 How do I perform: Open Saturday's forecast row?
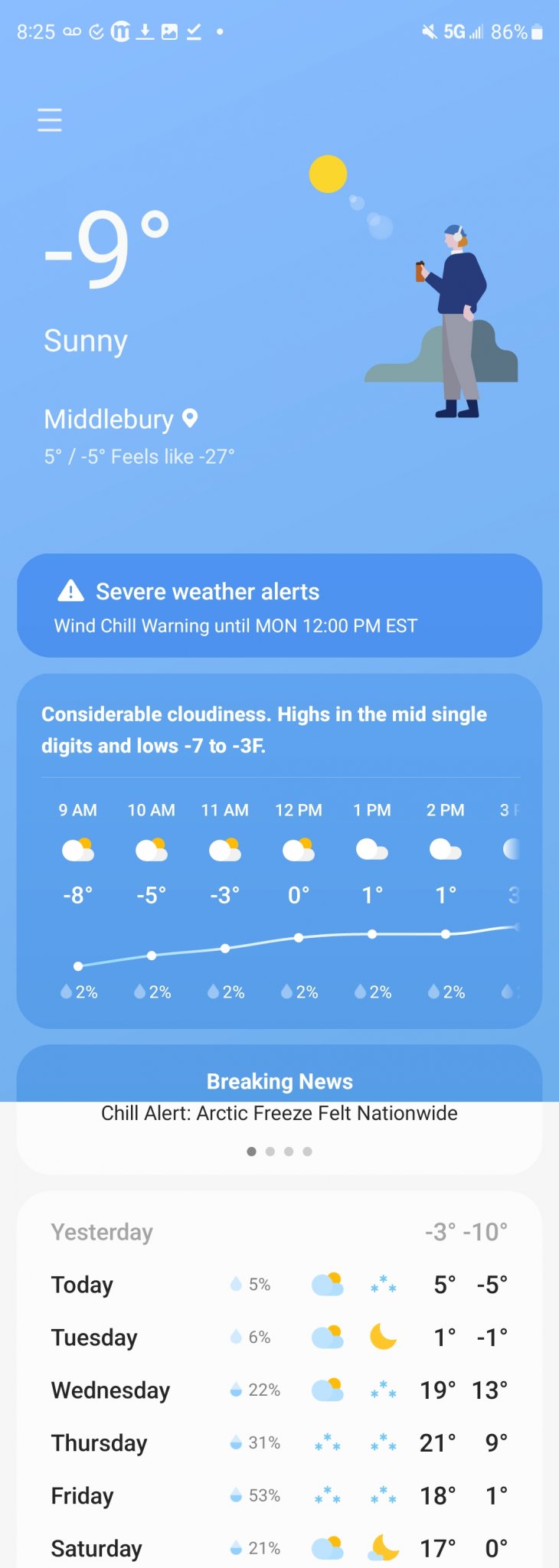[x=279, y=1548]
